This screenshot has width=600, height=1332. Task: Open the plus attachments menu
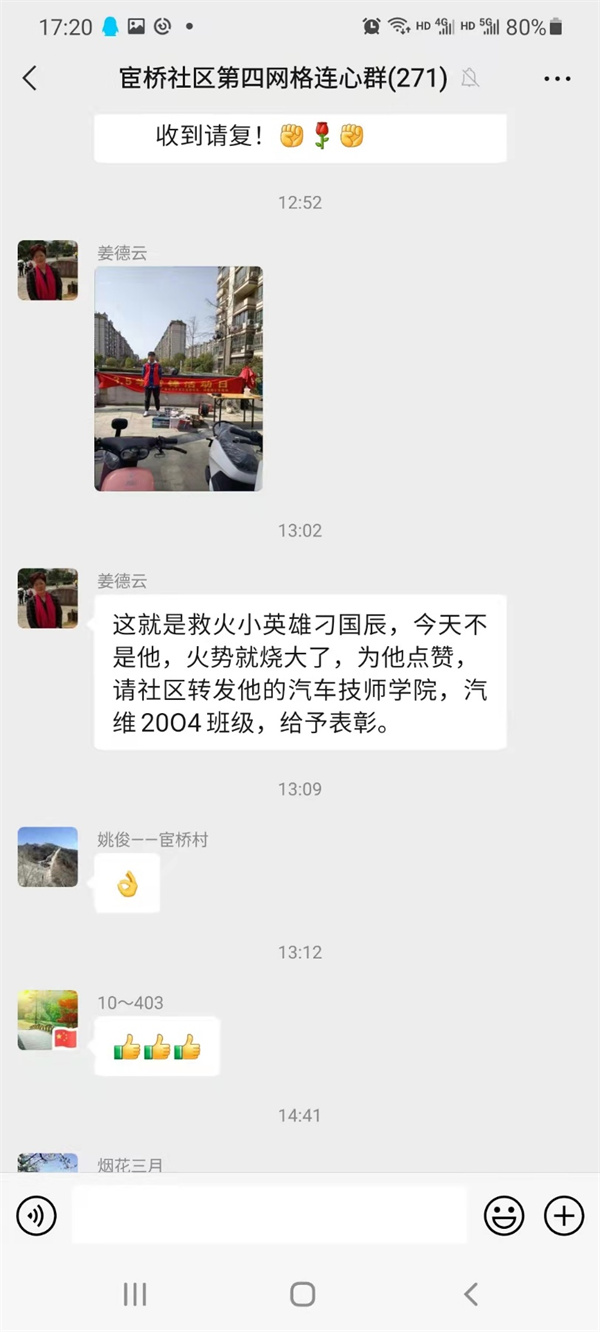pyautogui.click(x=563, y=1215)
